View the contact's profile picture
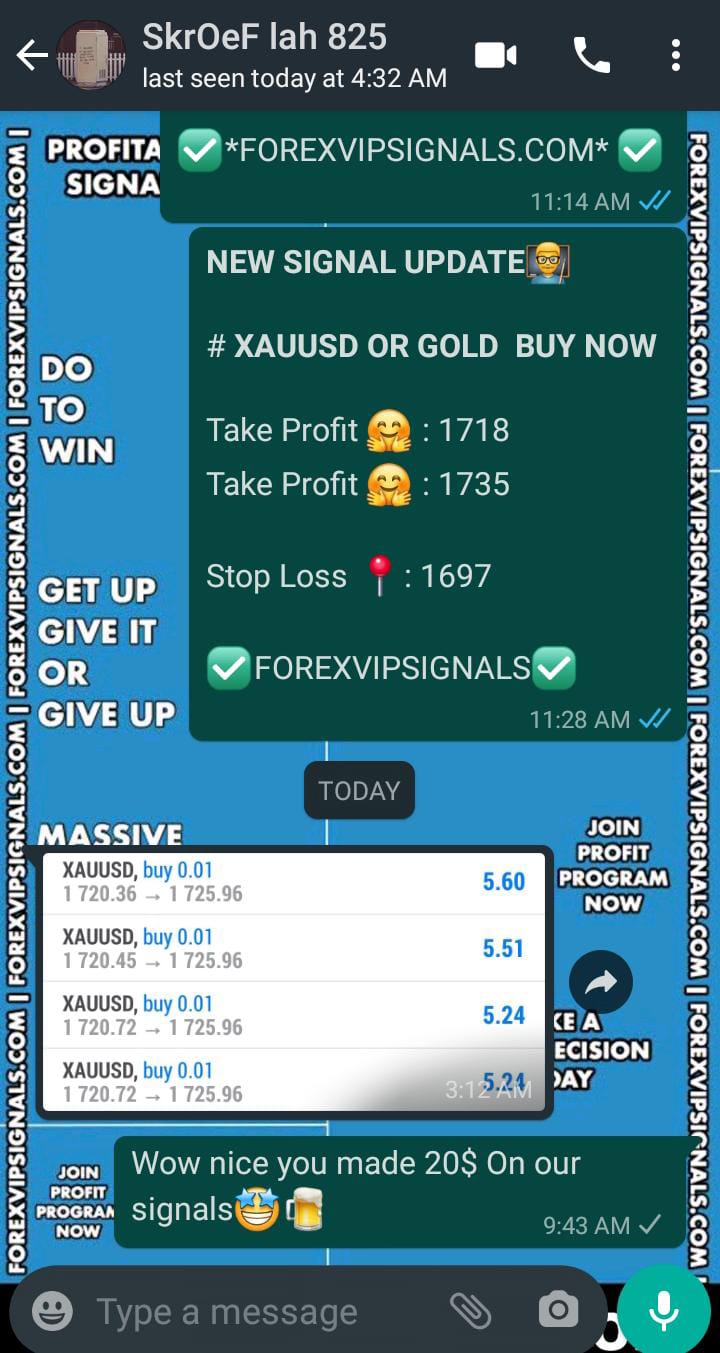 [91, 55]
